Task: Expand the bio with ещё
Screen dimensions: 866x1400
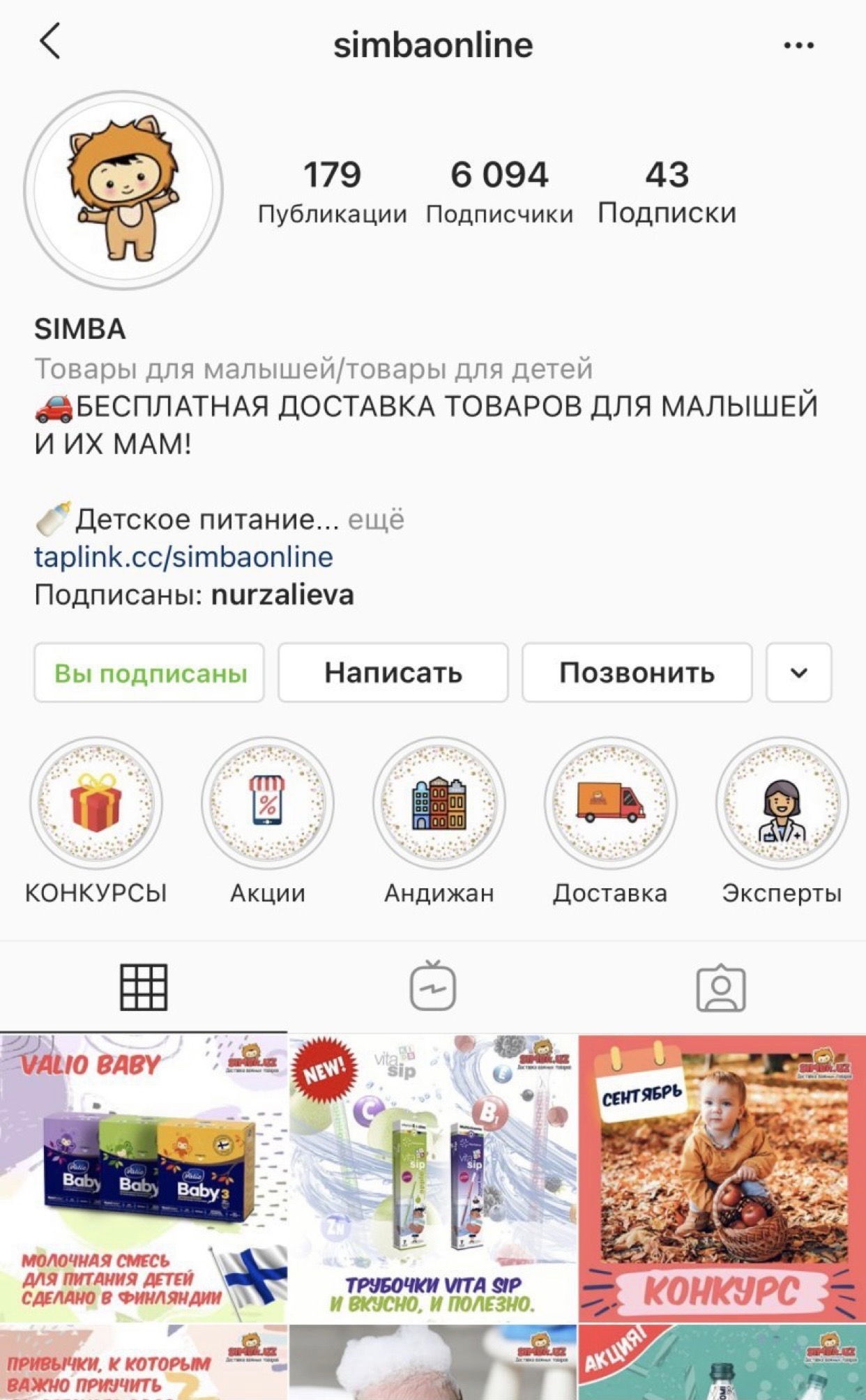Action: (x=376, y=519)
